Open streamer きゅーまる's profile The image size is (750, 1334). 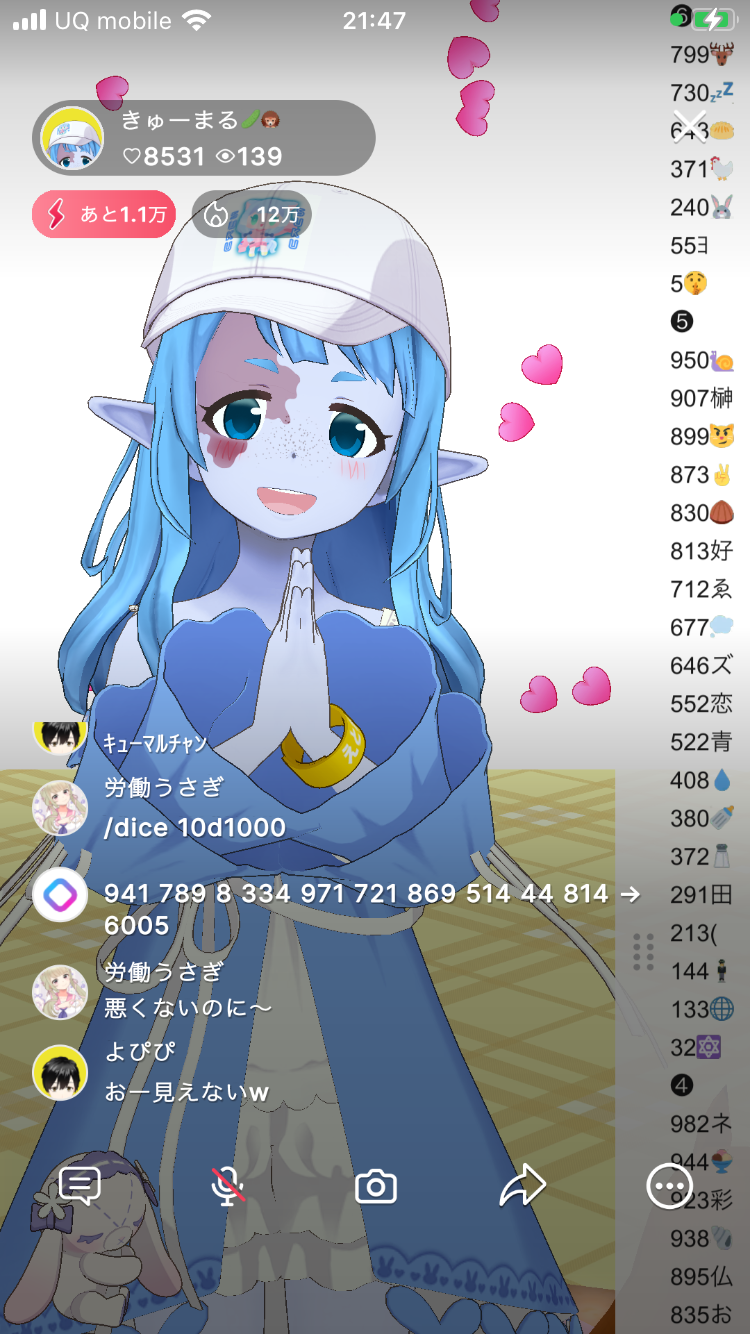[74, 138]
